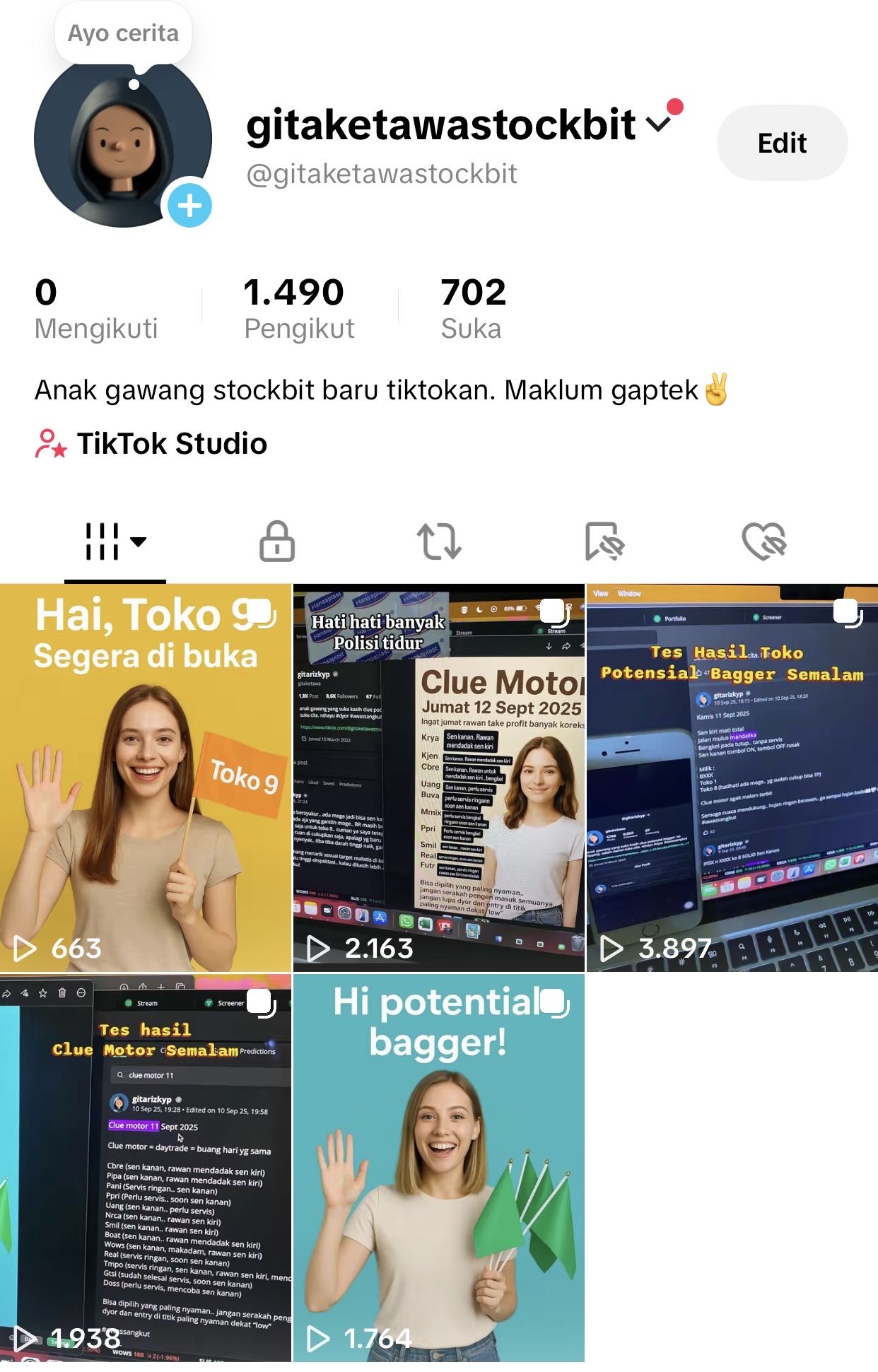Open the Clue Motor Jumat 12 Sept video
Screen dimensions: 878x1372
439,778
